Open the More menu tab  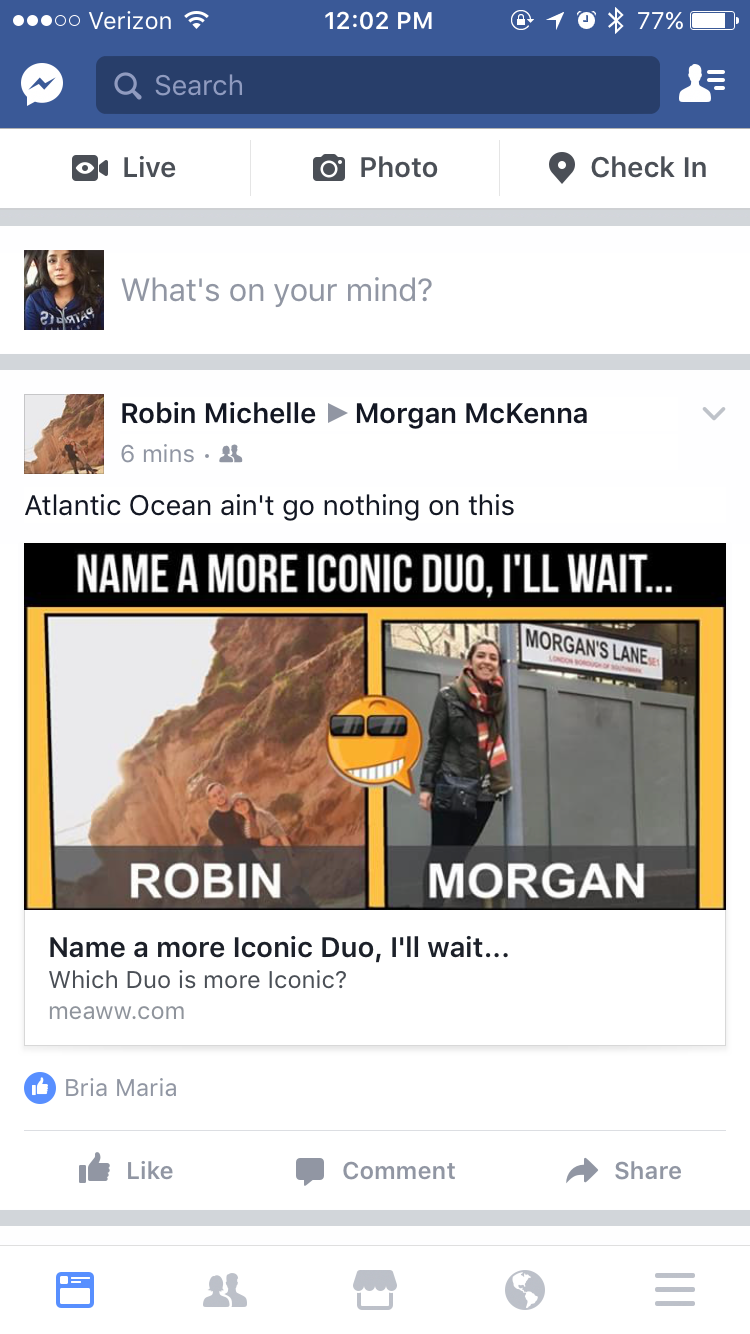pyautogui.click(x=675, y=1289)
